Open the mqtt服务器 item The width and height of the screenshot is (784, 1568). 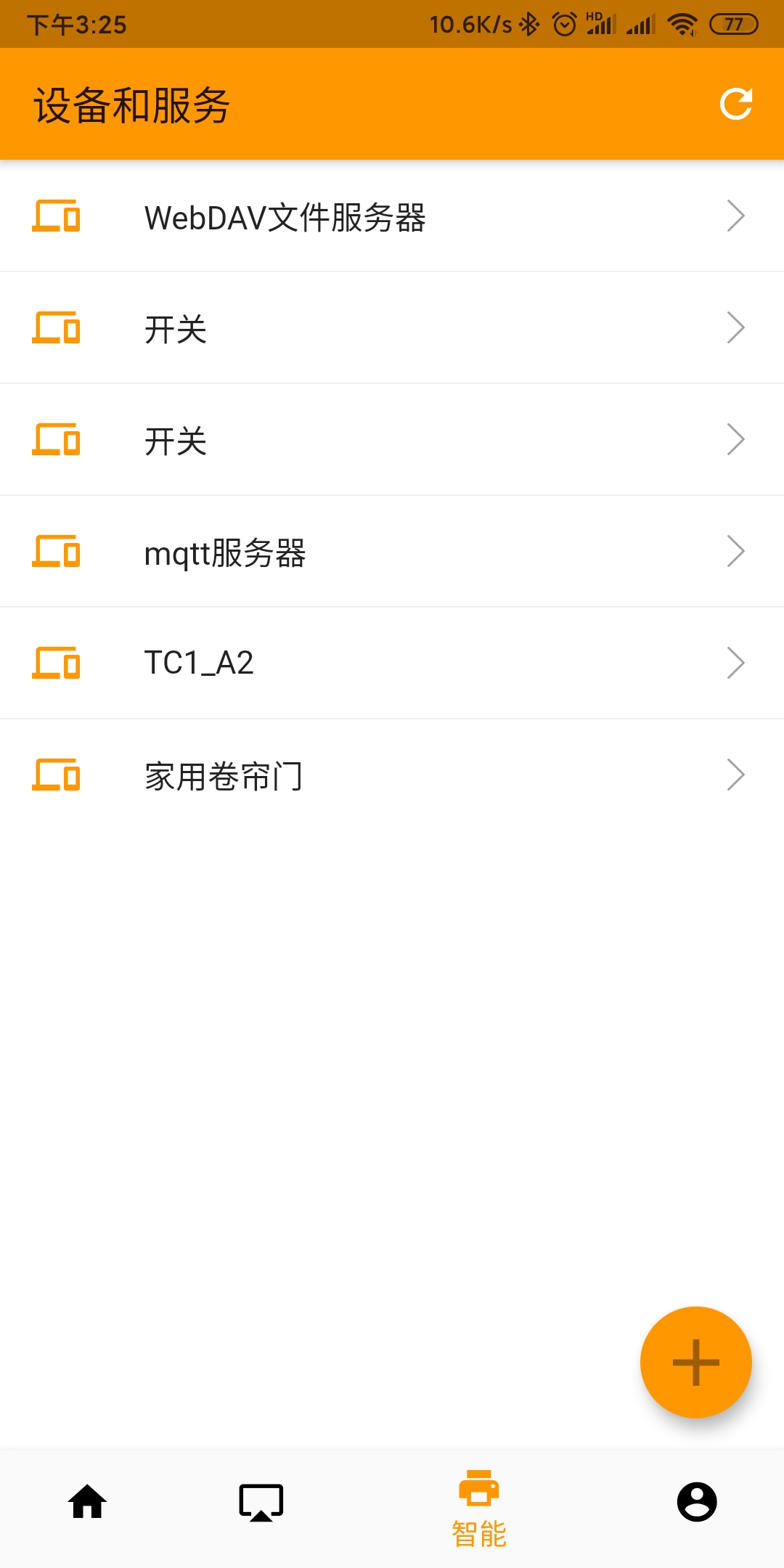(392, 552)
